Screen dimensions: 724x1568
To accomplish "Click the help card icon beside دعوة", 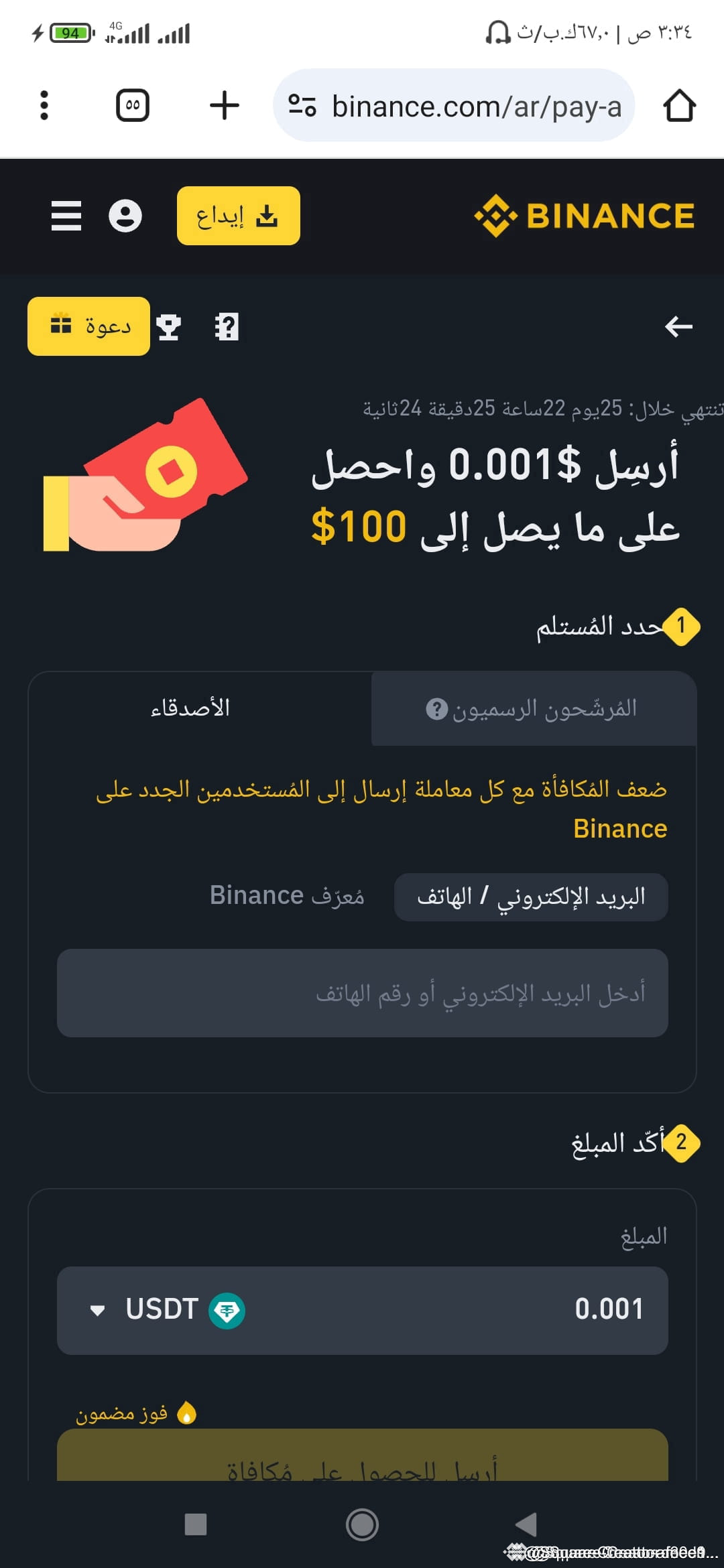I will coord(226,325).
